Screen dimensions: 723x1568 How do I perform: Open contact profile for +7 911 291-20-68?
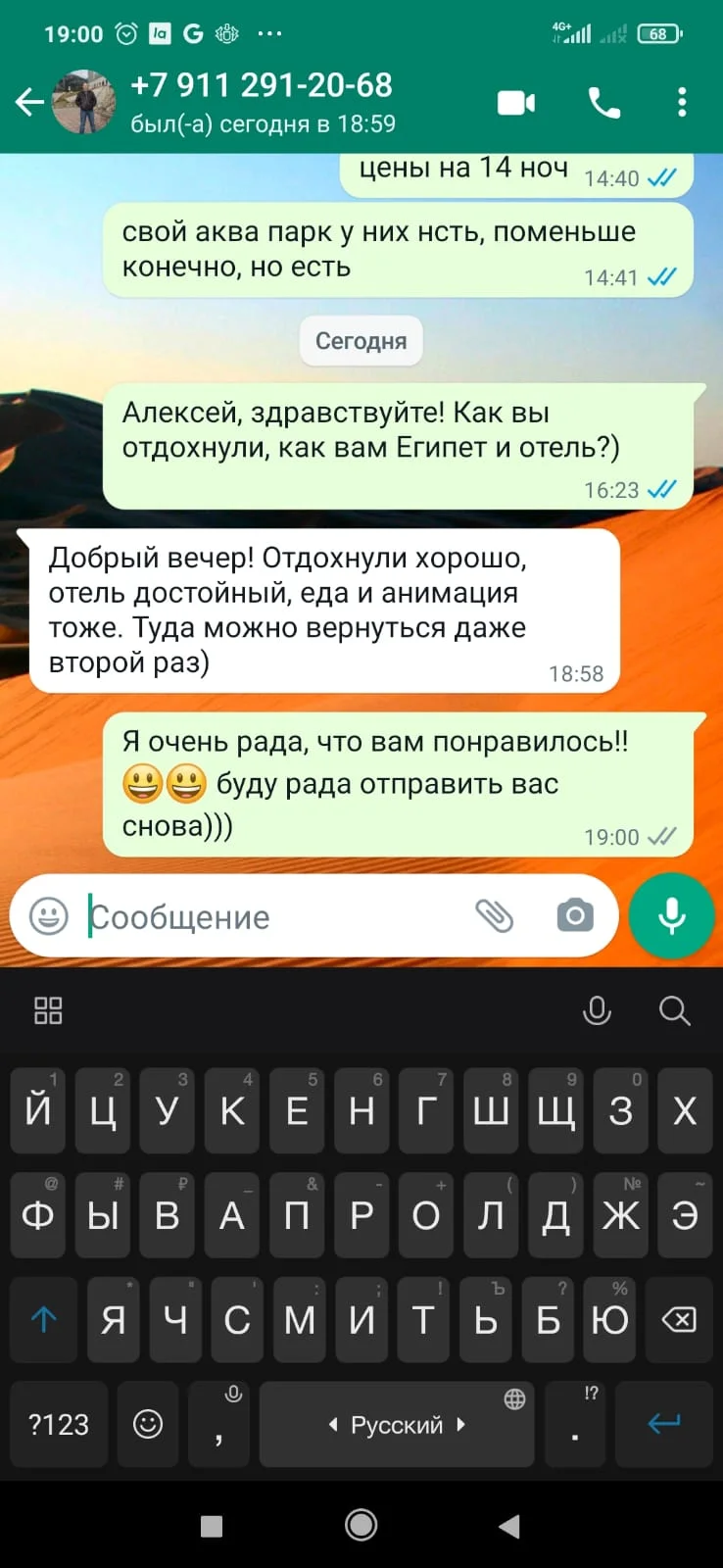point(261,101)
